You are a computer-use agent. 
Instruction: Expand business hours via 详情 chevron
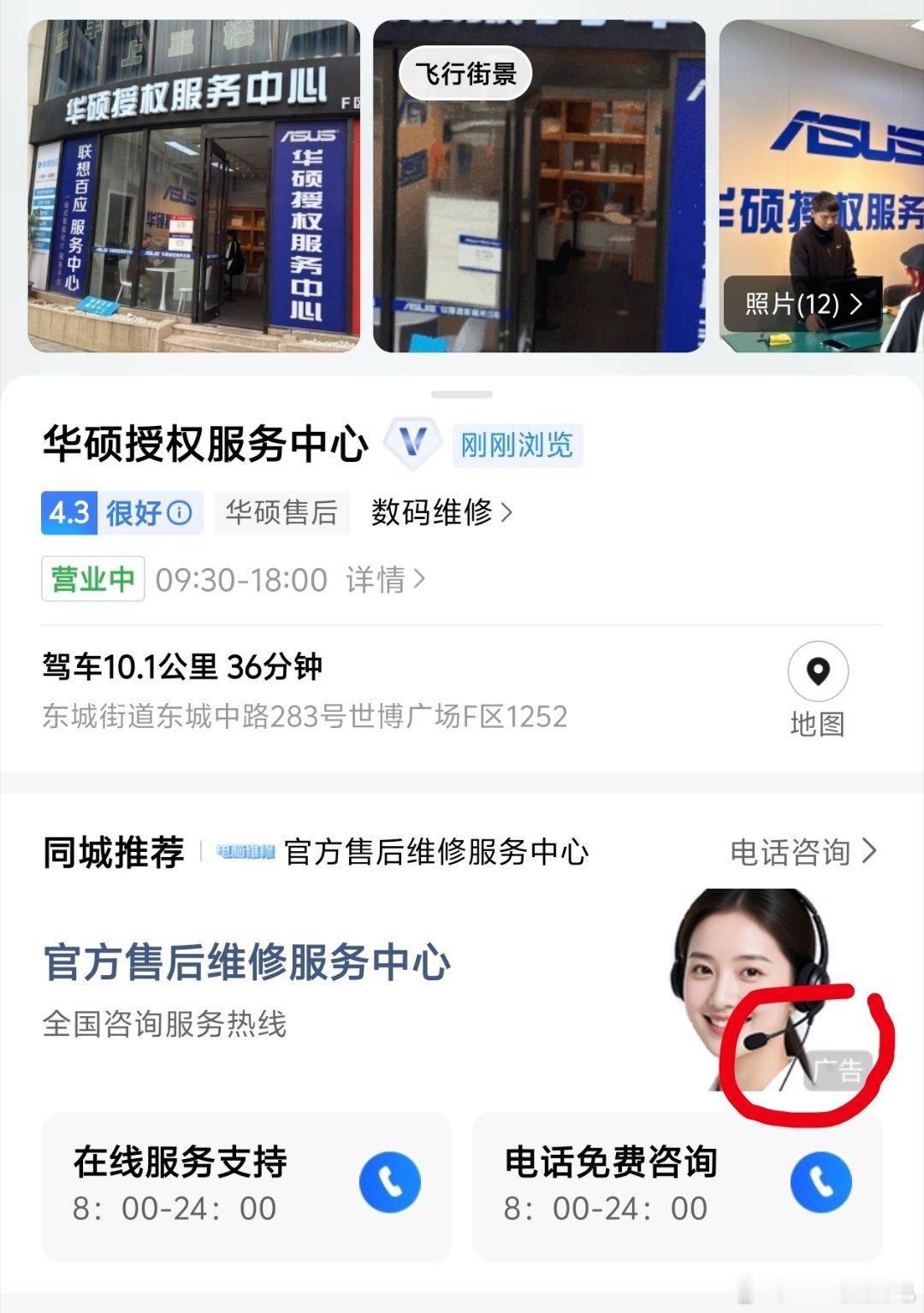coord(384,579)
